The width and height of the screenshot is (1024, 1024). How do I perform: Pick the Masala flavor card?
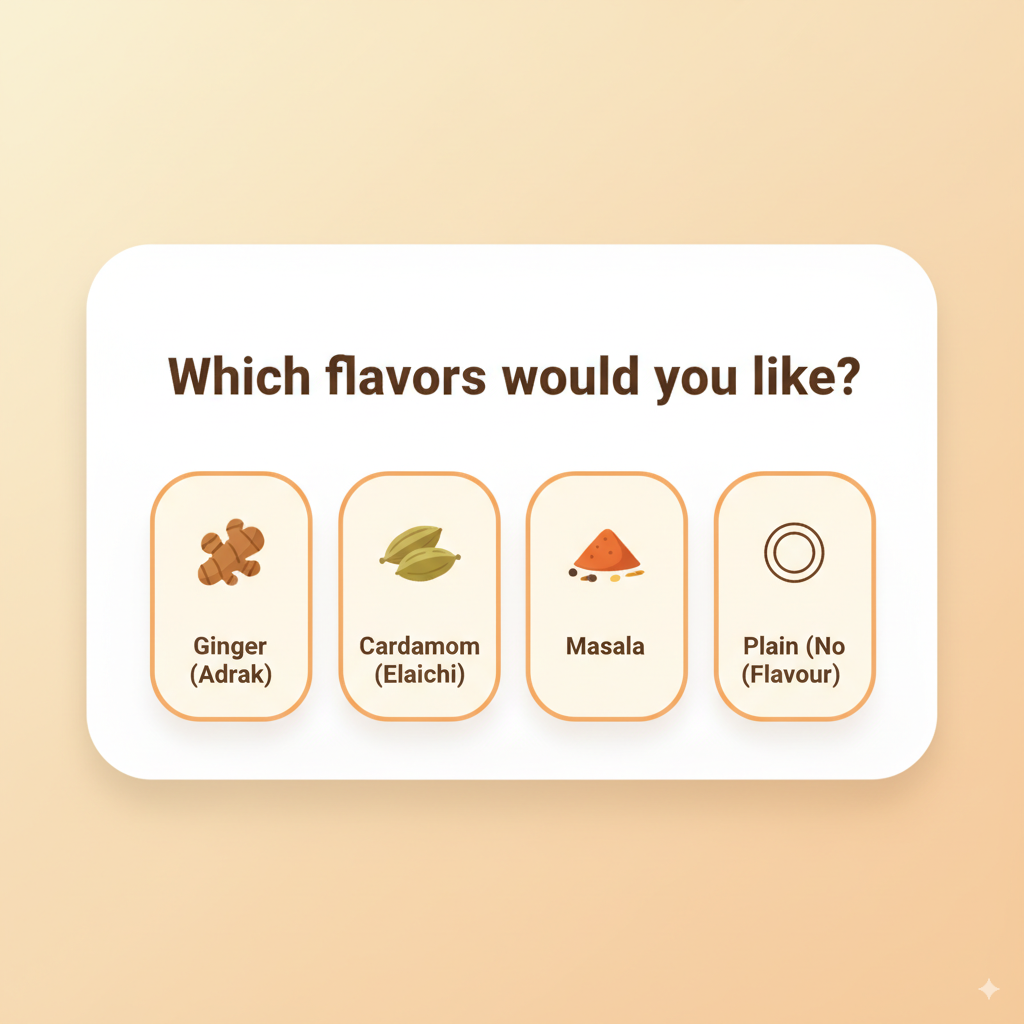tap(606, 596)
